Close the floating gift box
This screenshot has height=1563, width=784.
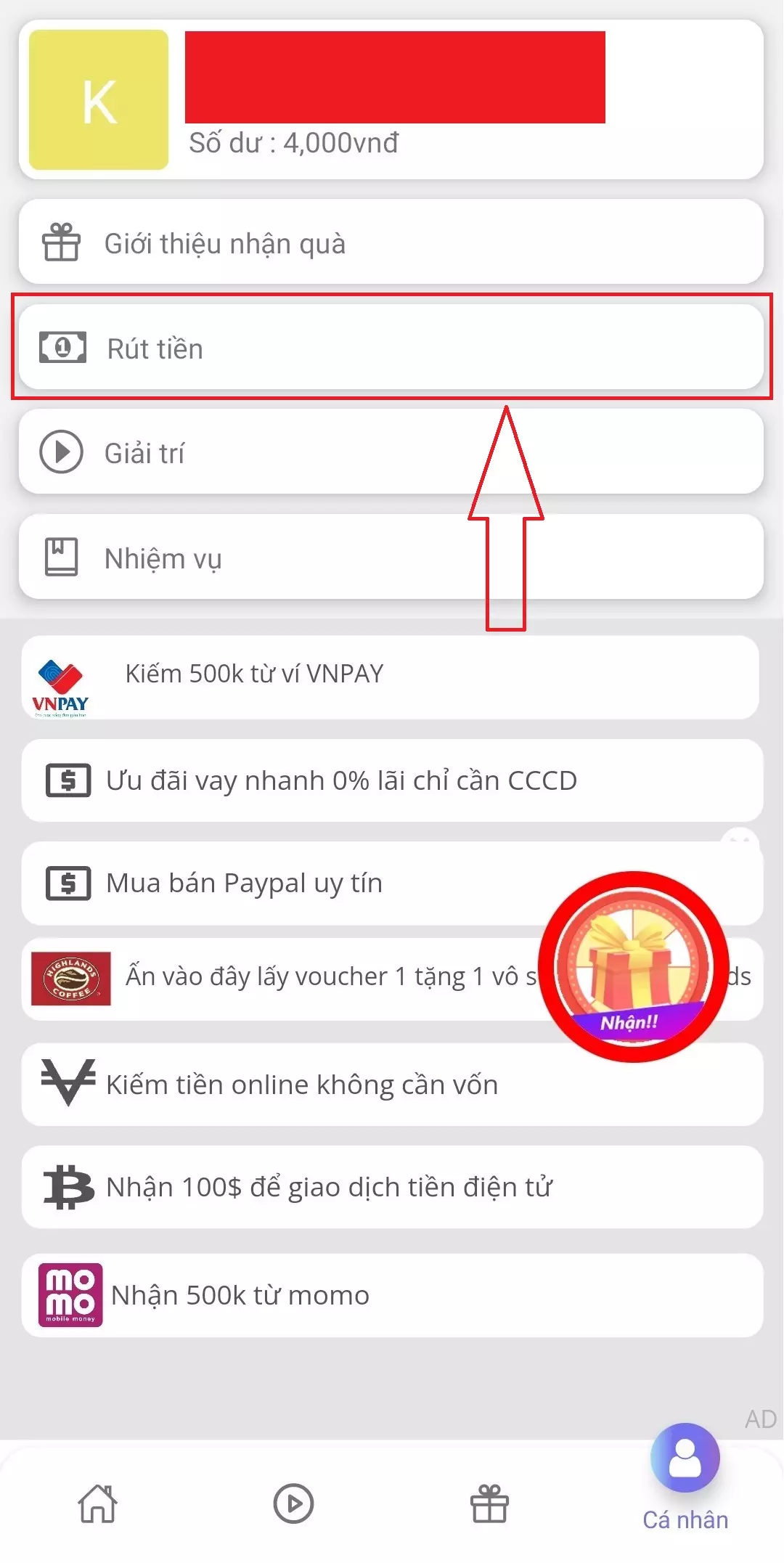coord(740,844)
